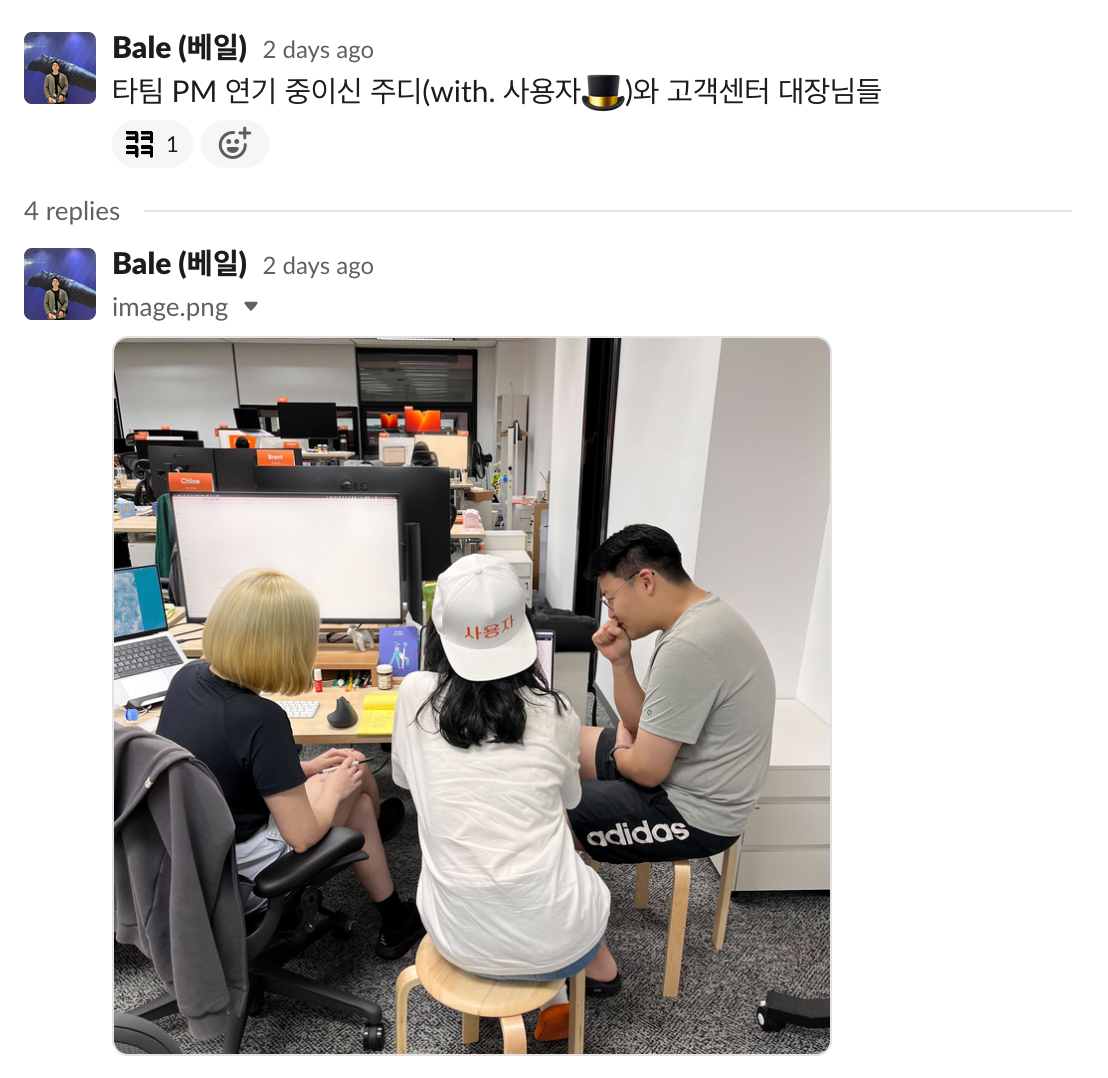The width and height of the screenshot is (1108, 1078).
Task: Tap the ㅋㅋ reaction with count 1
Action: point(152,145)
